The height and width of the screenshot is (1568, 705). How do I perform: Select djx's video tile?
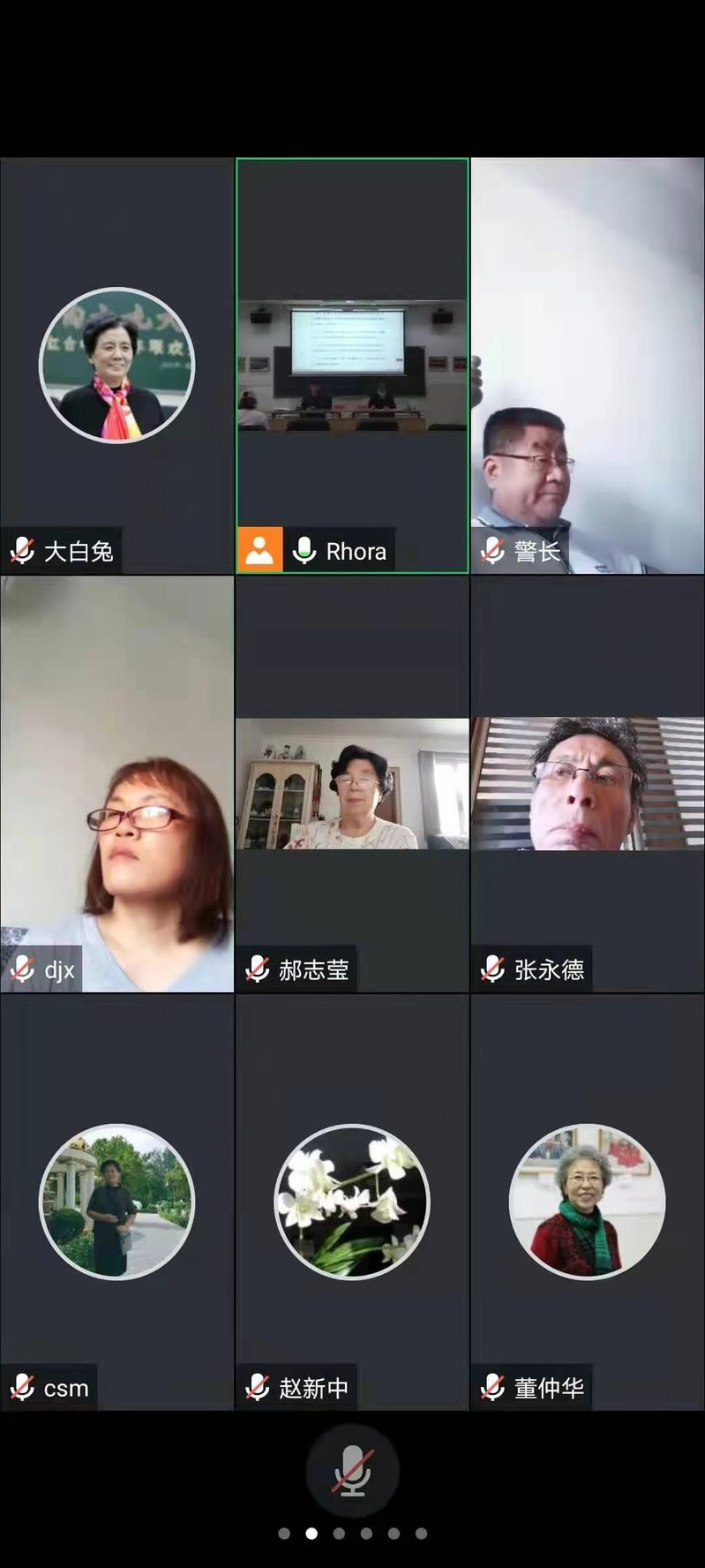coord(116,784)
